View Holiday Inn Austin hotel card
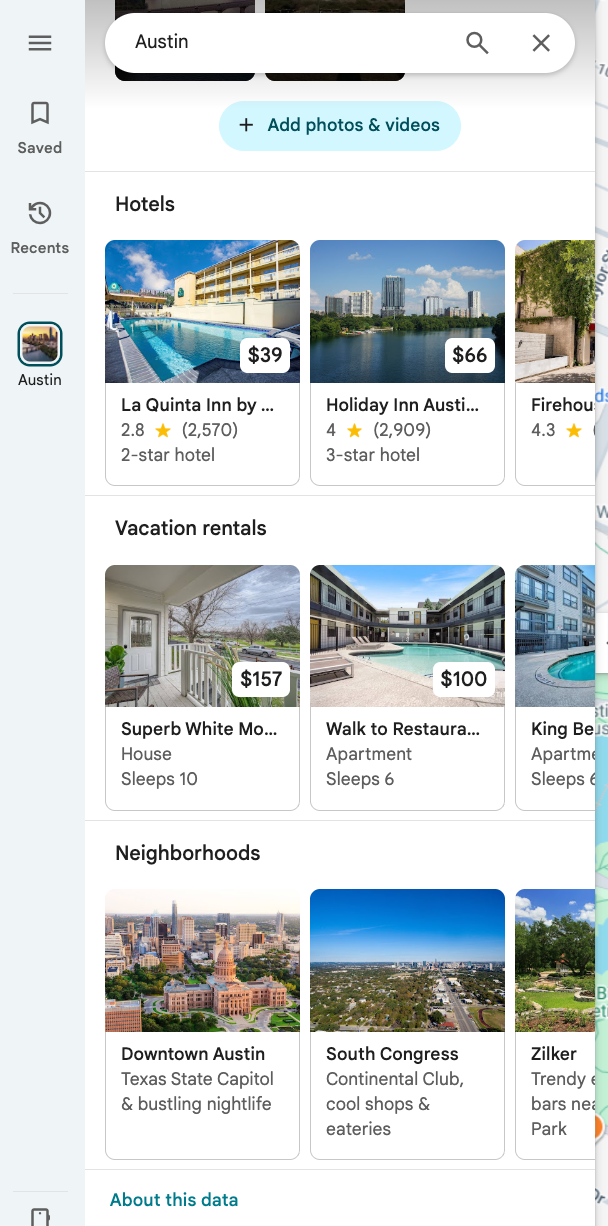Viewport: 608px width, 1226px height. point(407,362)
